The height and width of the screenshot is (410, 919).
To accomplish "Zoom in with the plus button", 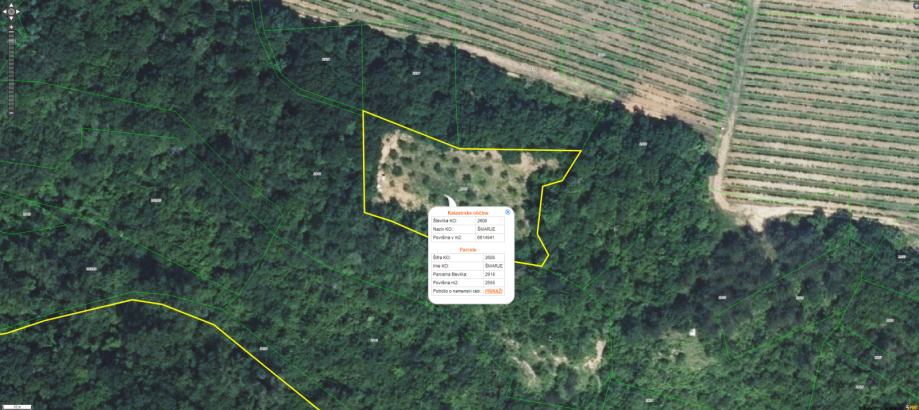I will tap(11, 27).
